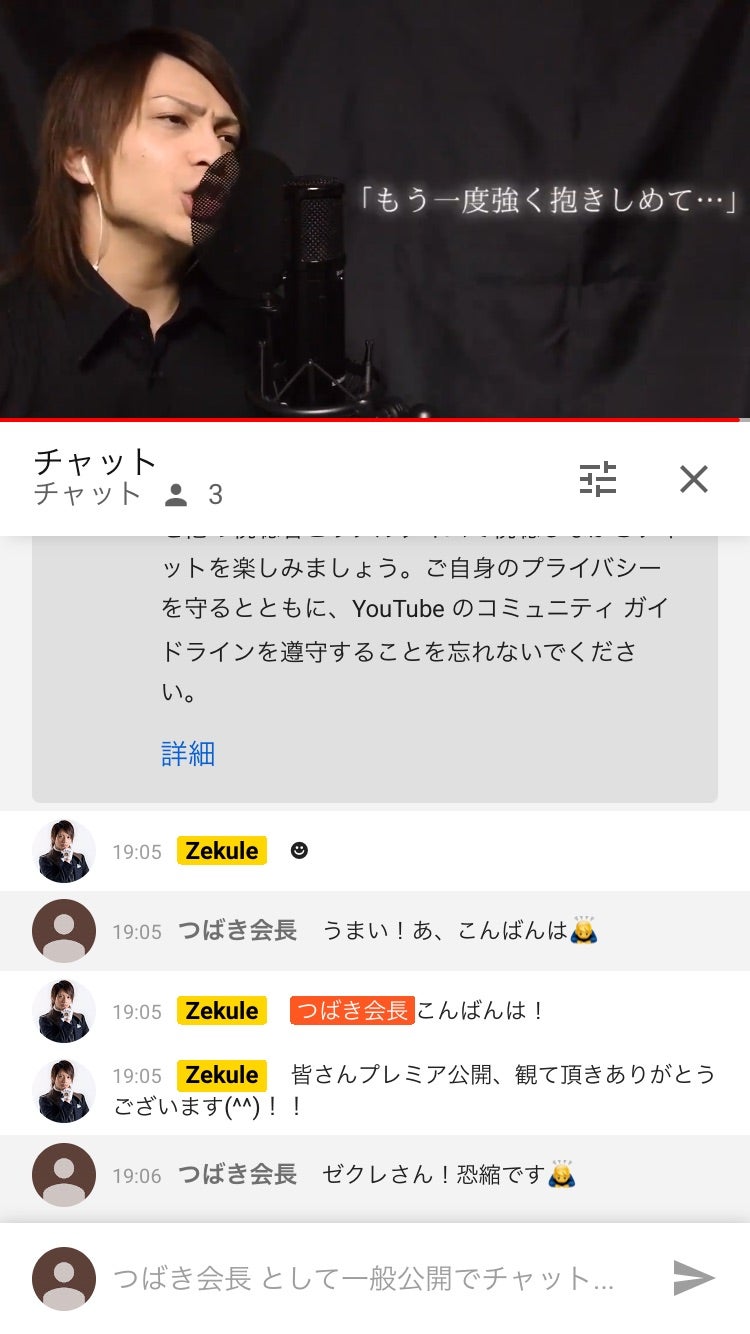Screen dimensions: 750x1334
Task: Tap the chat message input field
Action: (x=363, y=1278)
